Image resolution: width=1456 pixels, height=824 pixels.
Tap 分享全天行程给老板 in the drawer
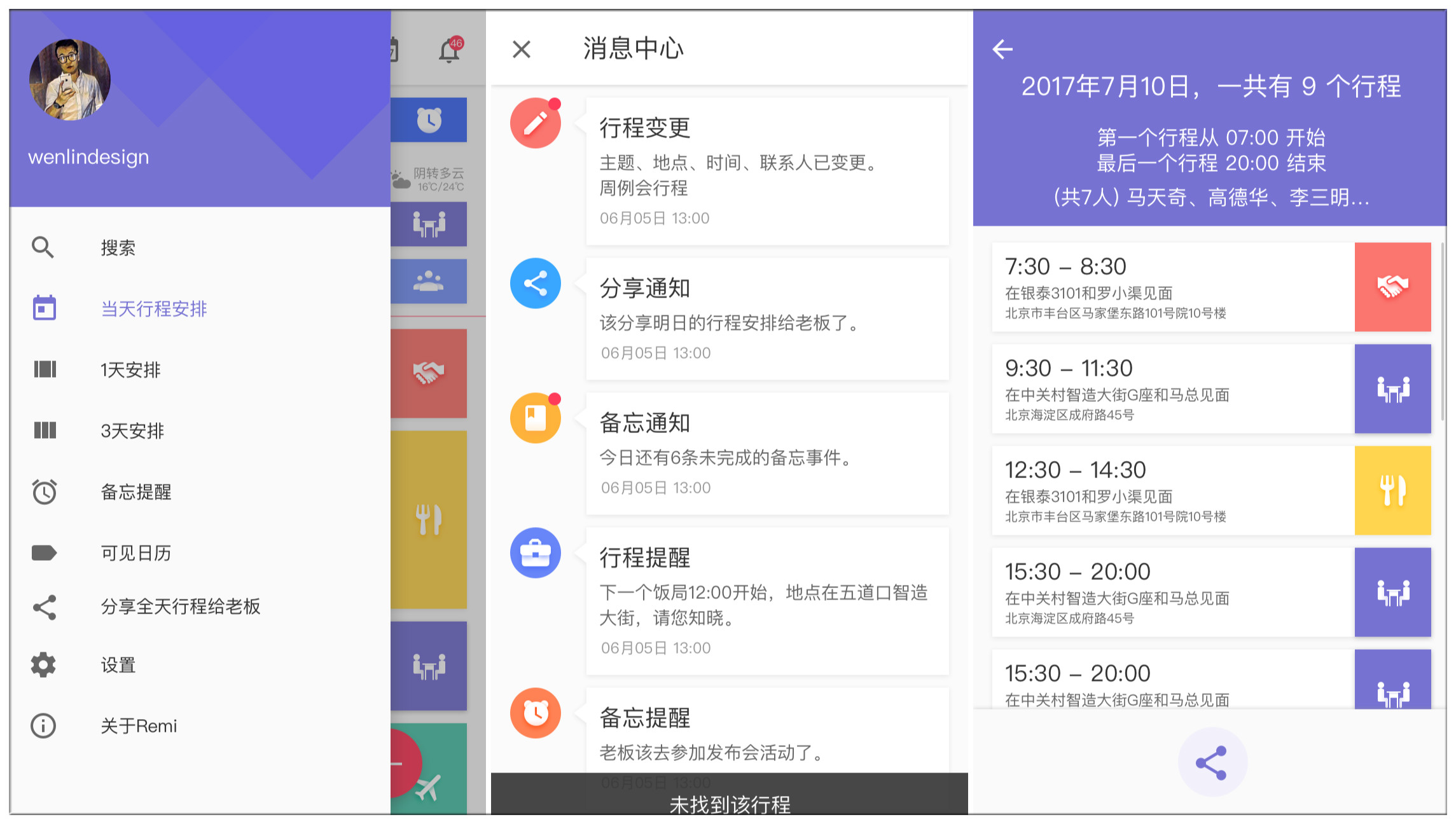pyautogui.click(x=180, y=607)
